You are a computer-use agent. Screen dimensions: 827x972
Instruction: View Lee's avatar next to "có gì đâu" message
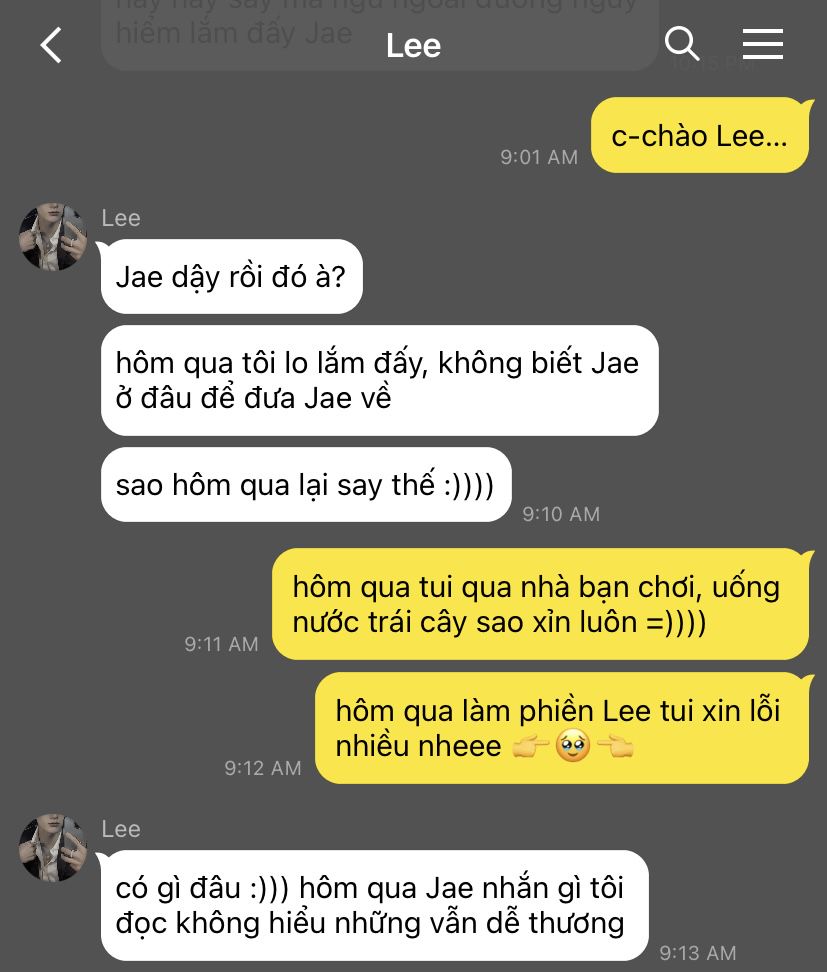pyautogui.click(x=53, y=848)
